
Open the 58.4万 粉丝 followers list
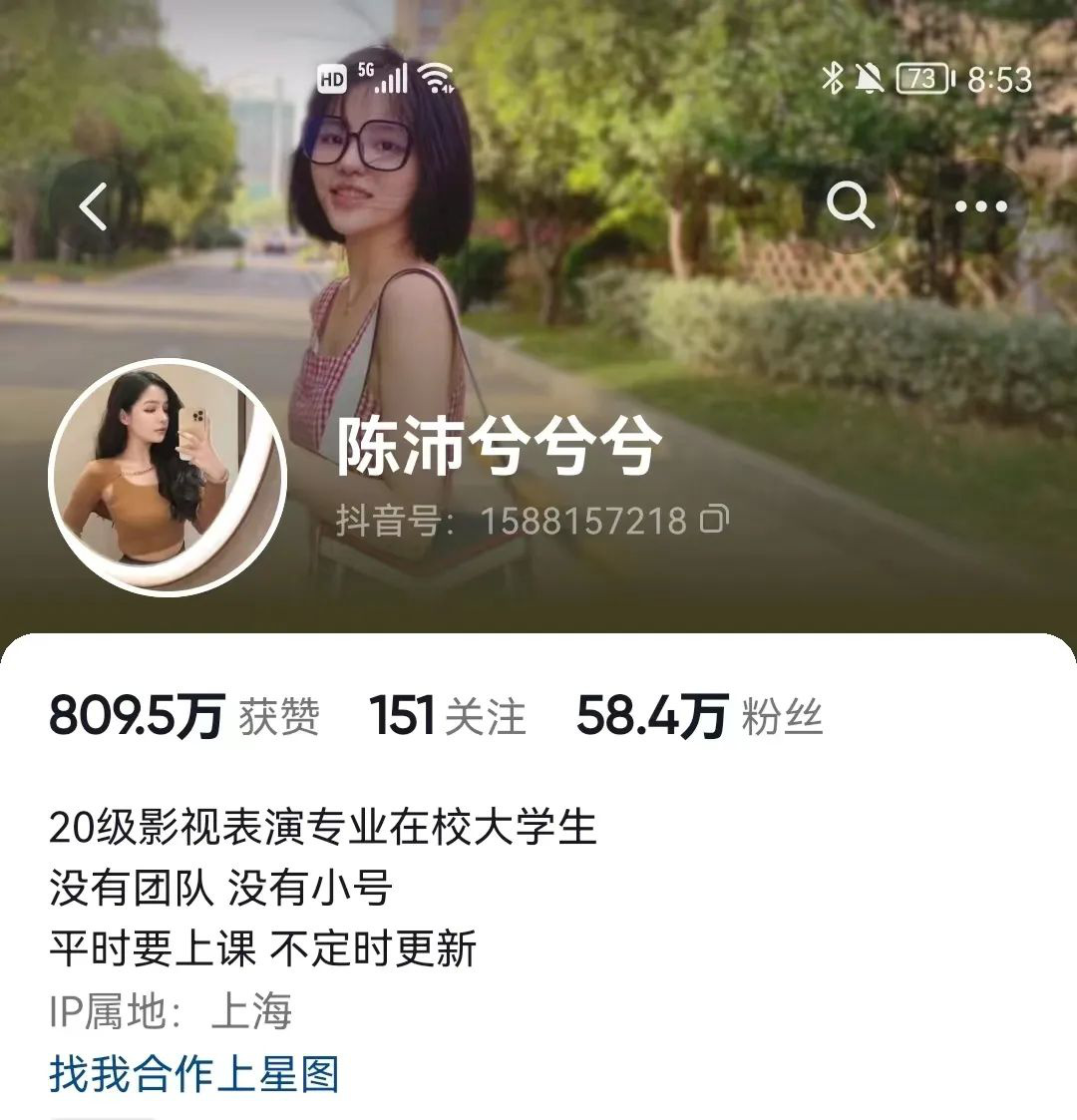[699, 716]
